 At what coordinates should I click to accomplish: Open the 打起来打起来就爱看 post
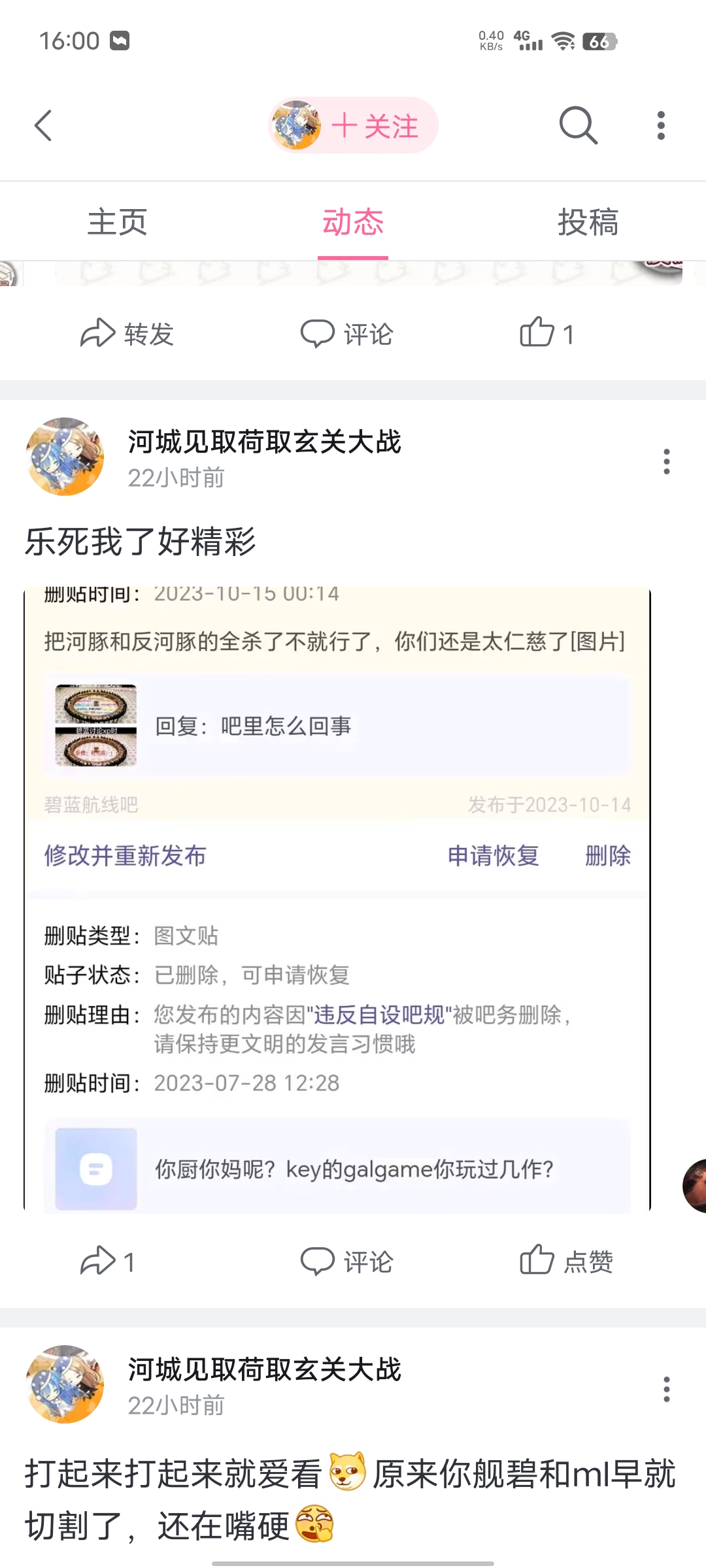tap(350, 1500)
